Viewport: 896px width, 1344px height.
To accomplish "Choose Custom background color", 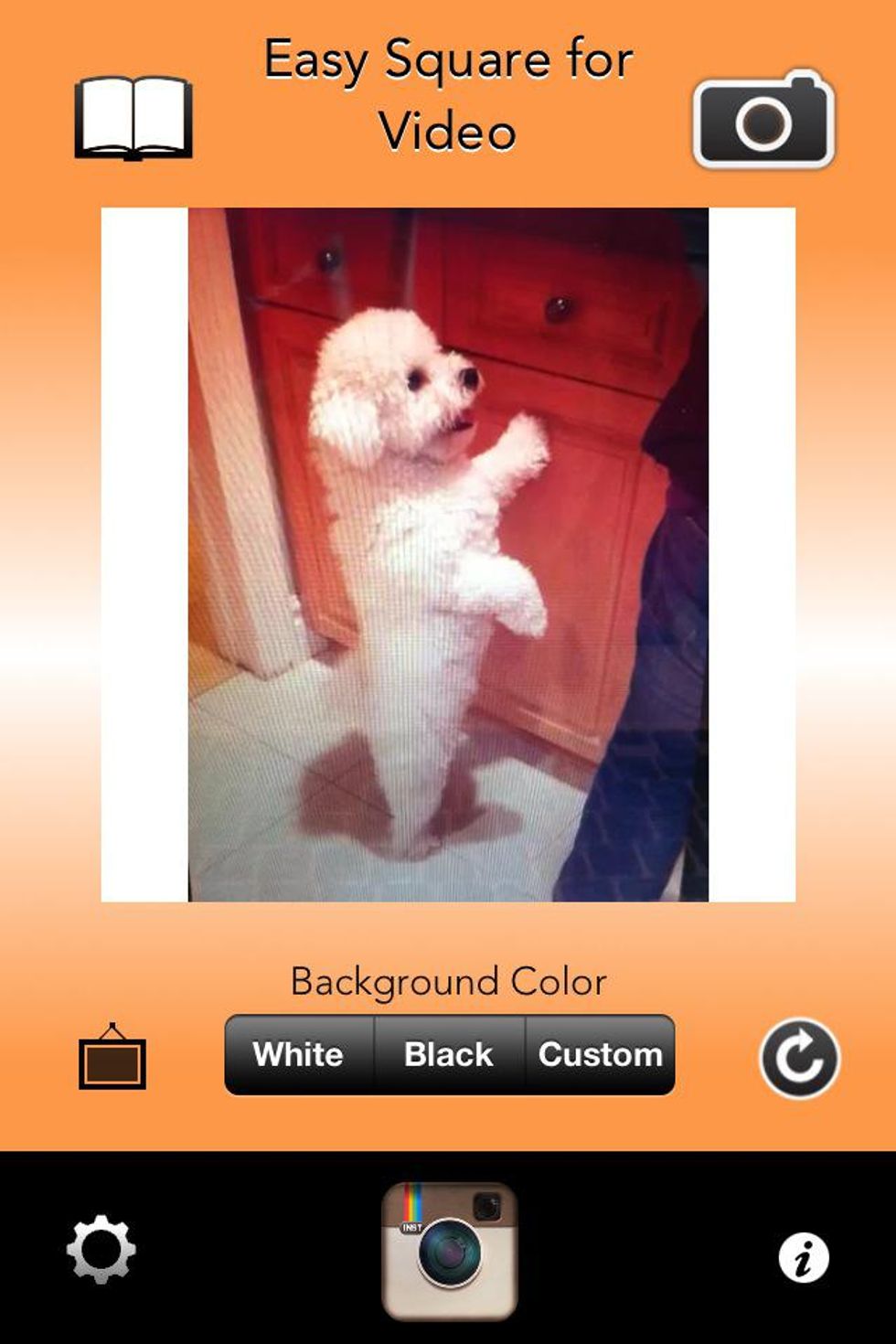I will point(600,1054).
